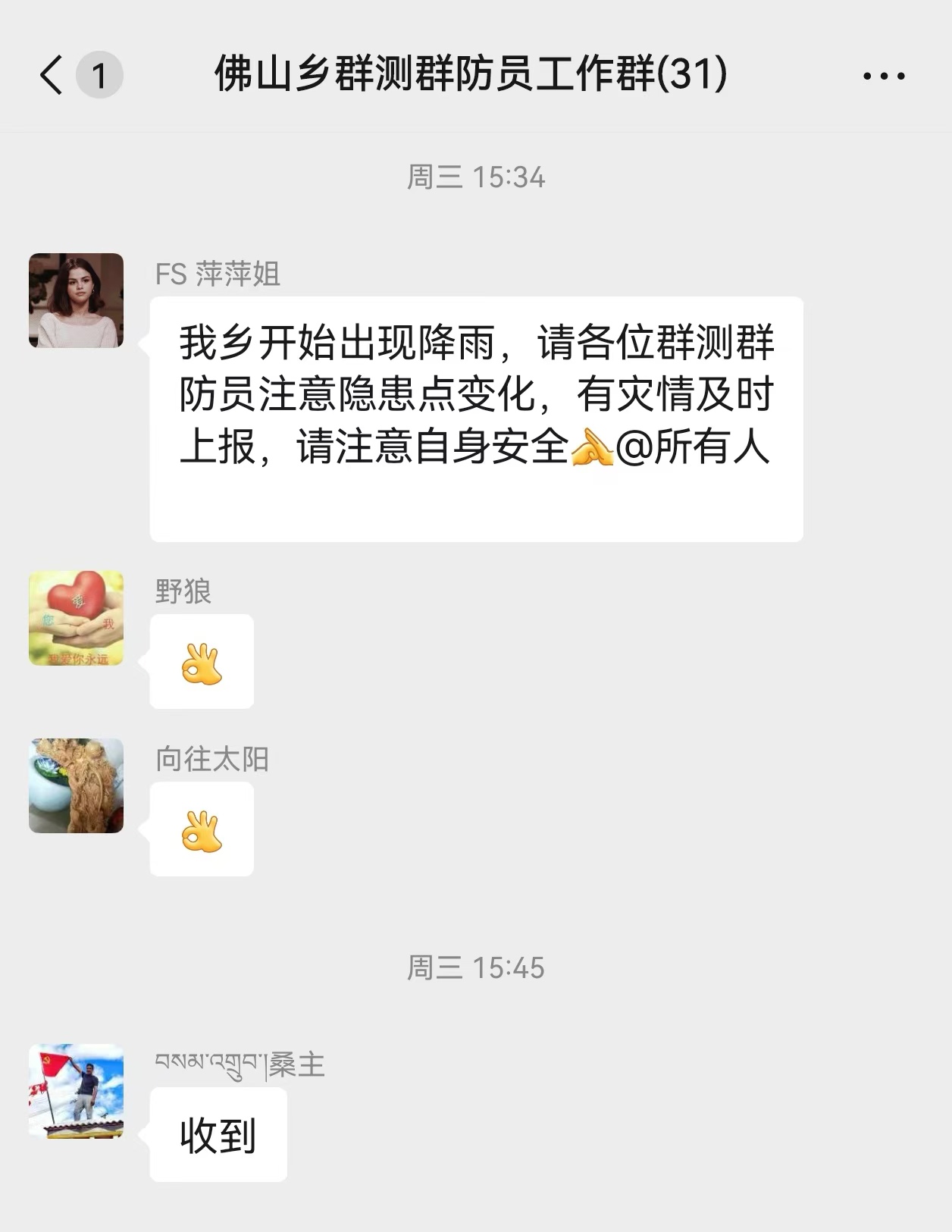
Task: View 桑主's profile avatar
Action: (x=76, y=1091)
